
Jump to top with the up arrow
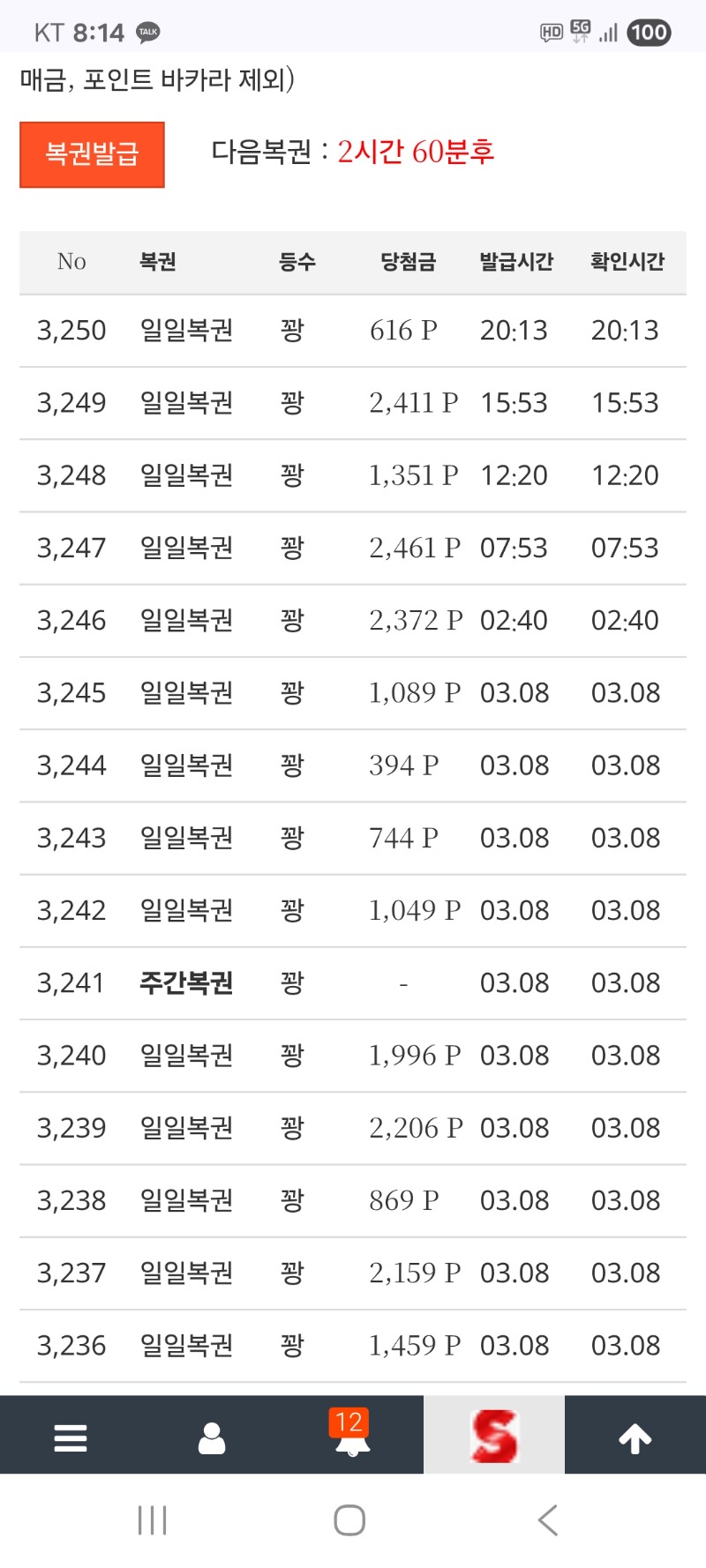pyautogui.click(x=635, y=1437)
